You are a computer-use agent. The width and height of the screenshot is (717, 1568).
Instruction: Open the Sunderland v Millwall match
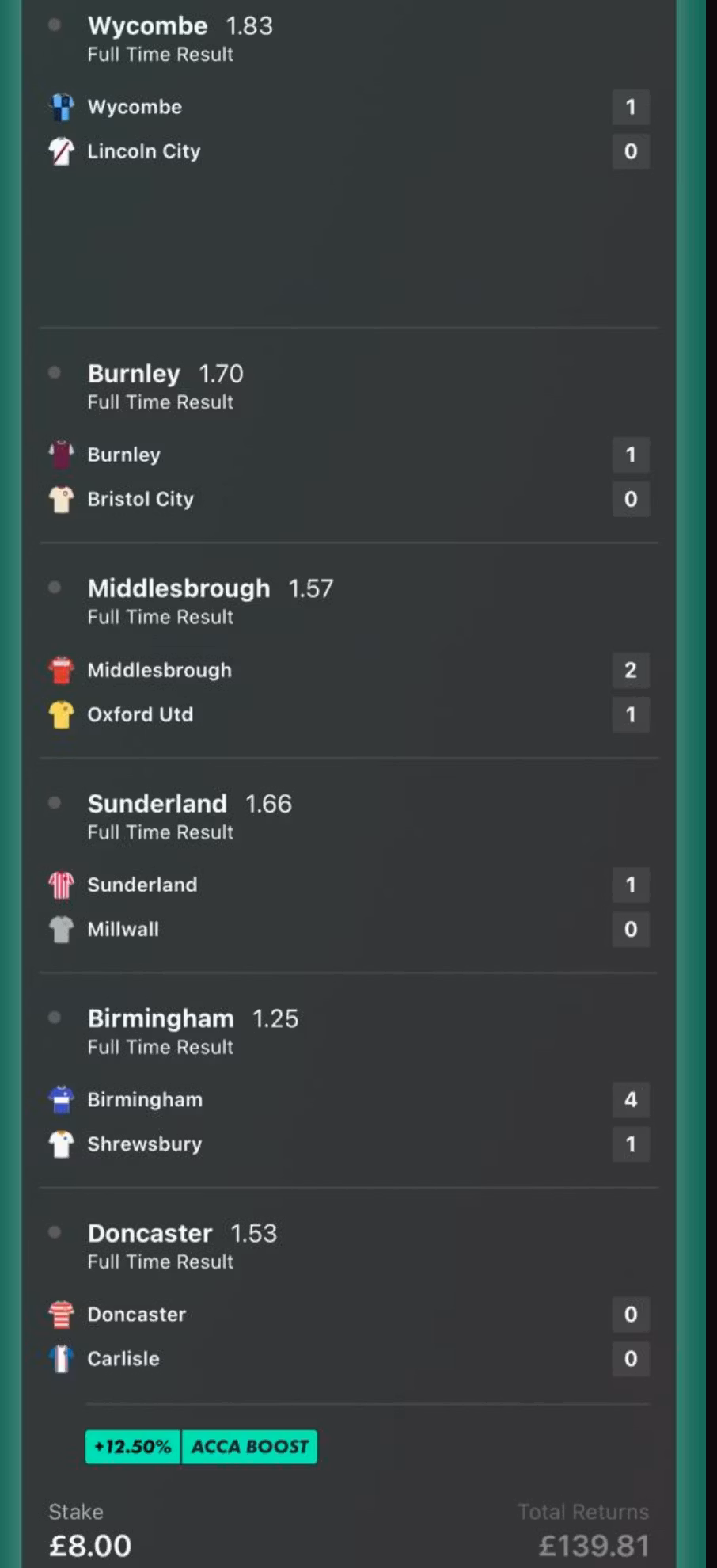(348, 907)
